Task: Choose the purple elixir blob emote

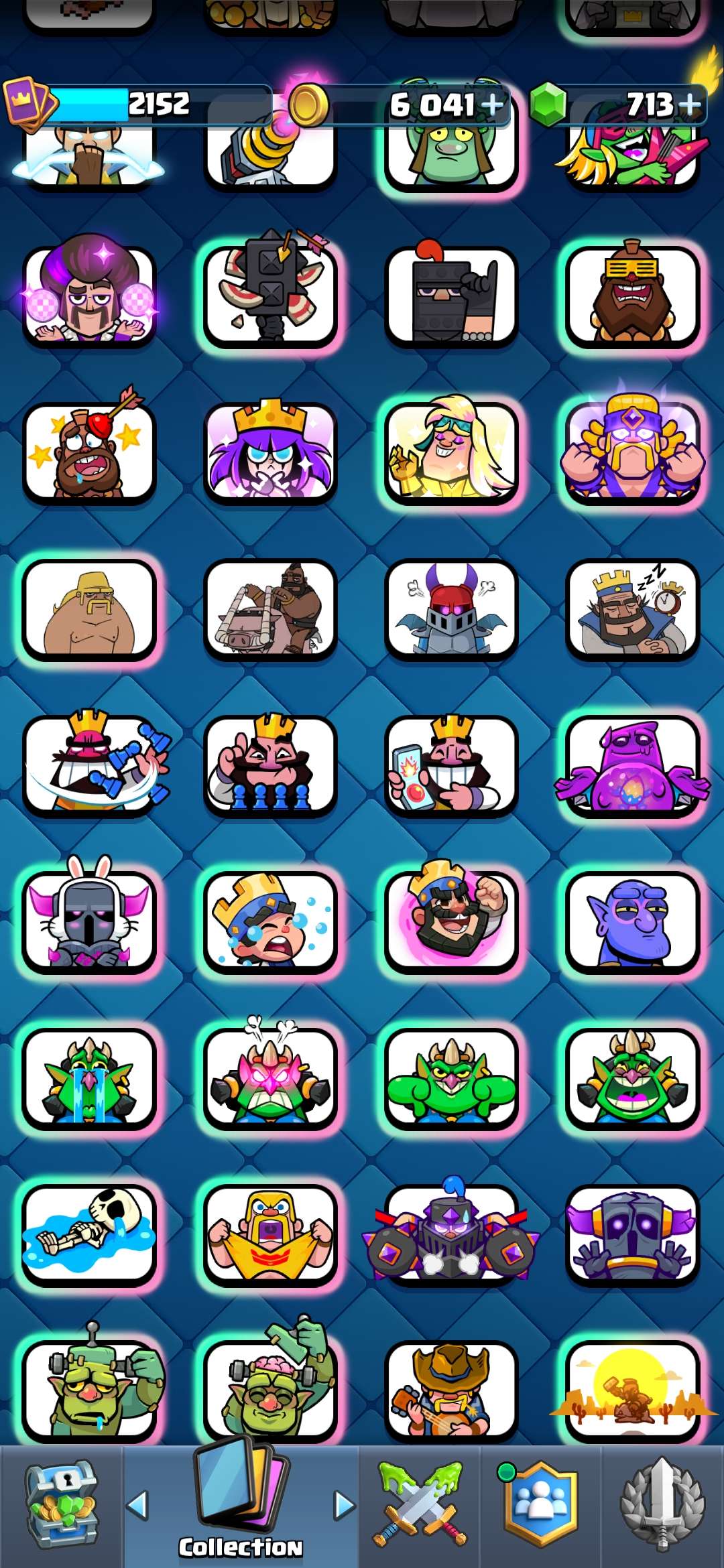Action: click(x=632, y=766)
